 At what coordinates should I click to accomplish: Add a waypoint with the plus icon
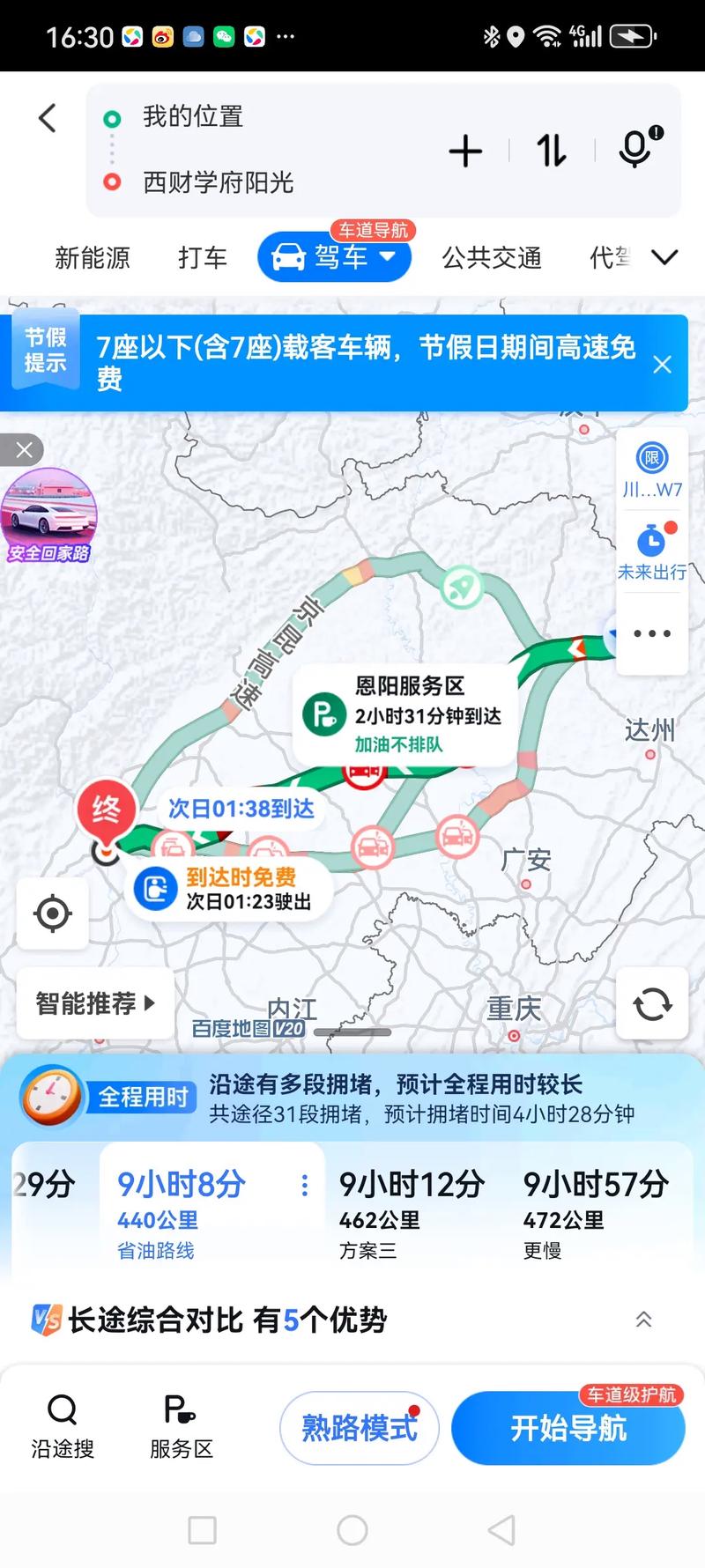click(x=465, y=150)
